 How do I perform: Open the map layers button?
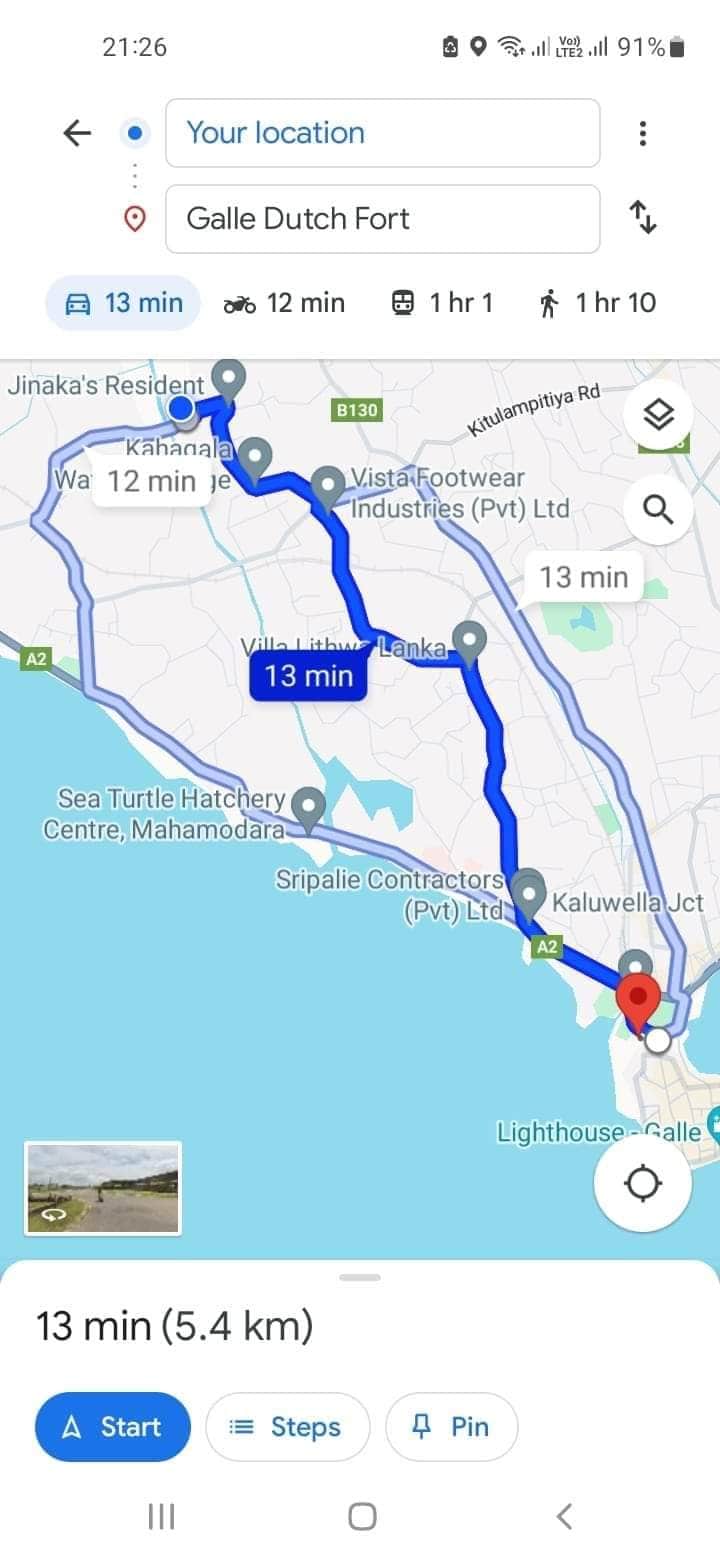(x=657, y=414)
